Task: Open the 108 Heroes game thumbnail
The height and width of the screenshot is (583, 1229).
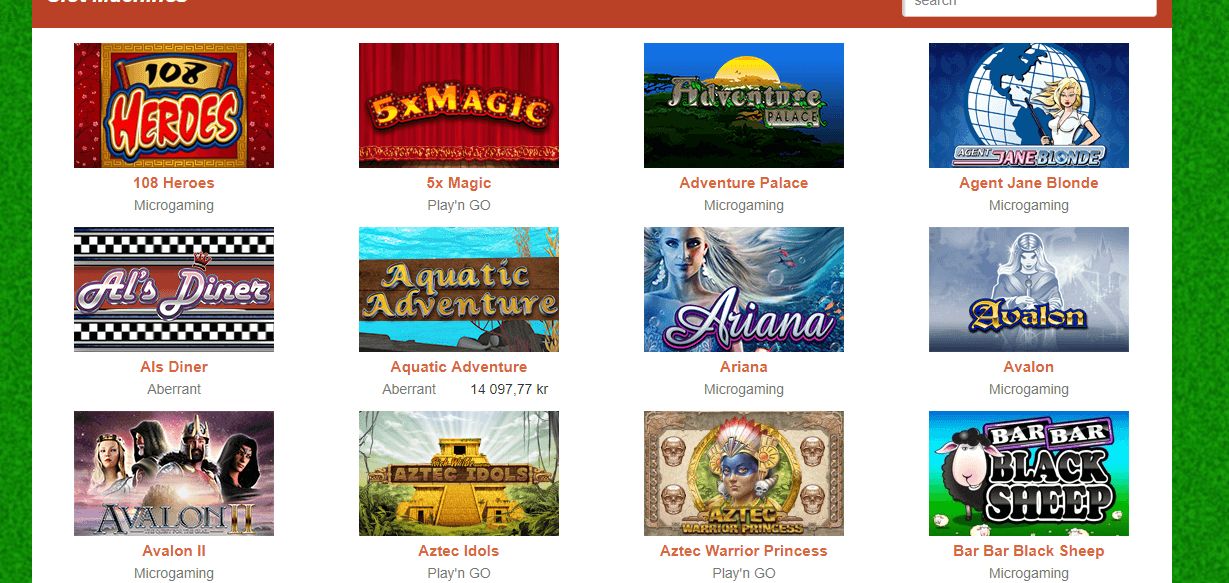Action: [x=174, y=105]
